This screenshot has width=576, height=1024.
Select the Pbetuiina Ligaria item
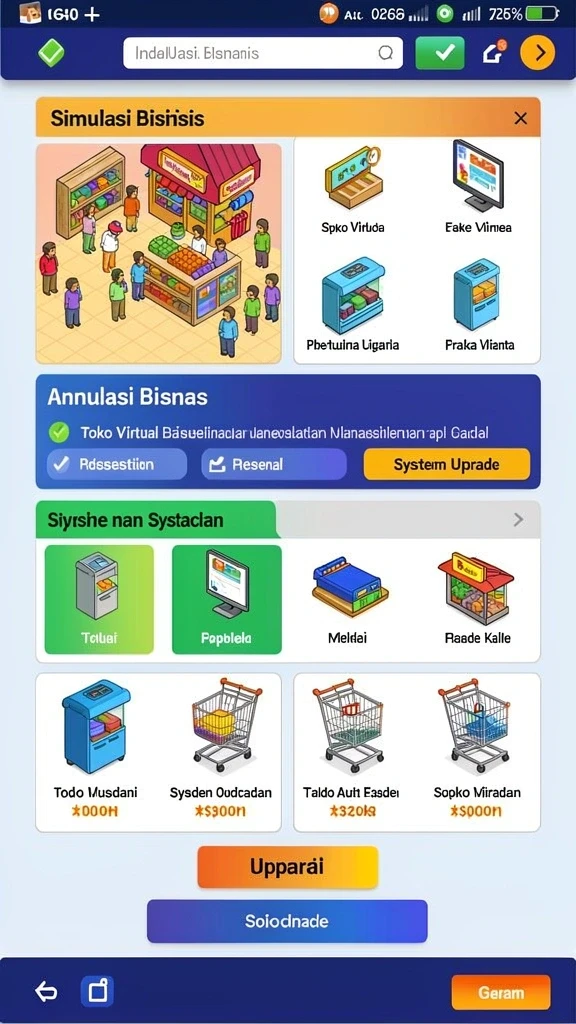pos(353,306)
